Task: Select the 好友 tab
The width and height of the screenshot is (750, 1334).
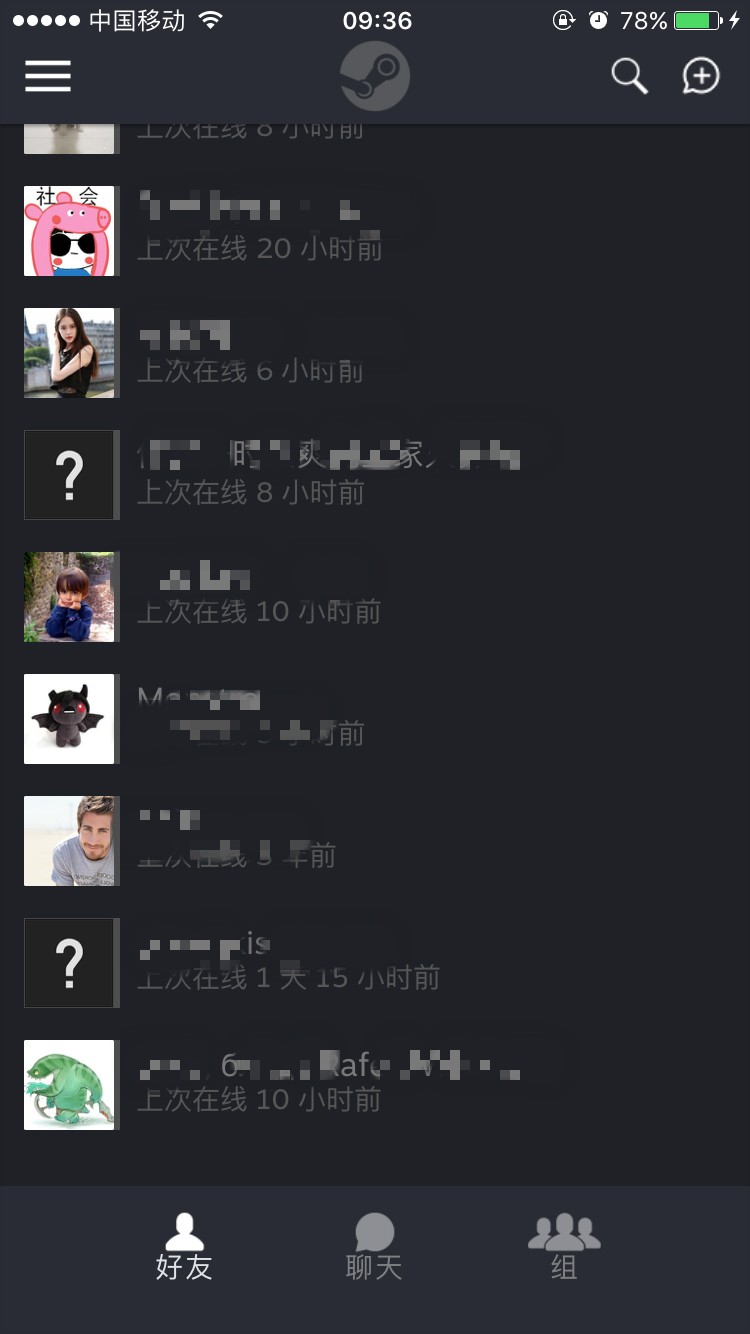Action: tap(184, 1247)
